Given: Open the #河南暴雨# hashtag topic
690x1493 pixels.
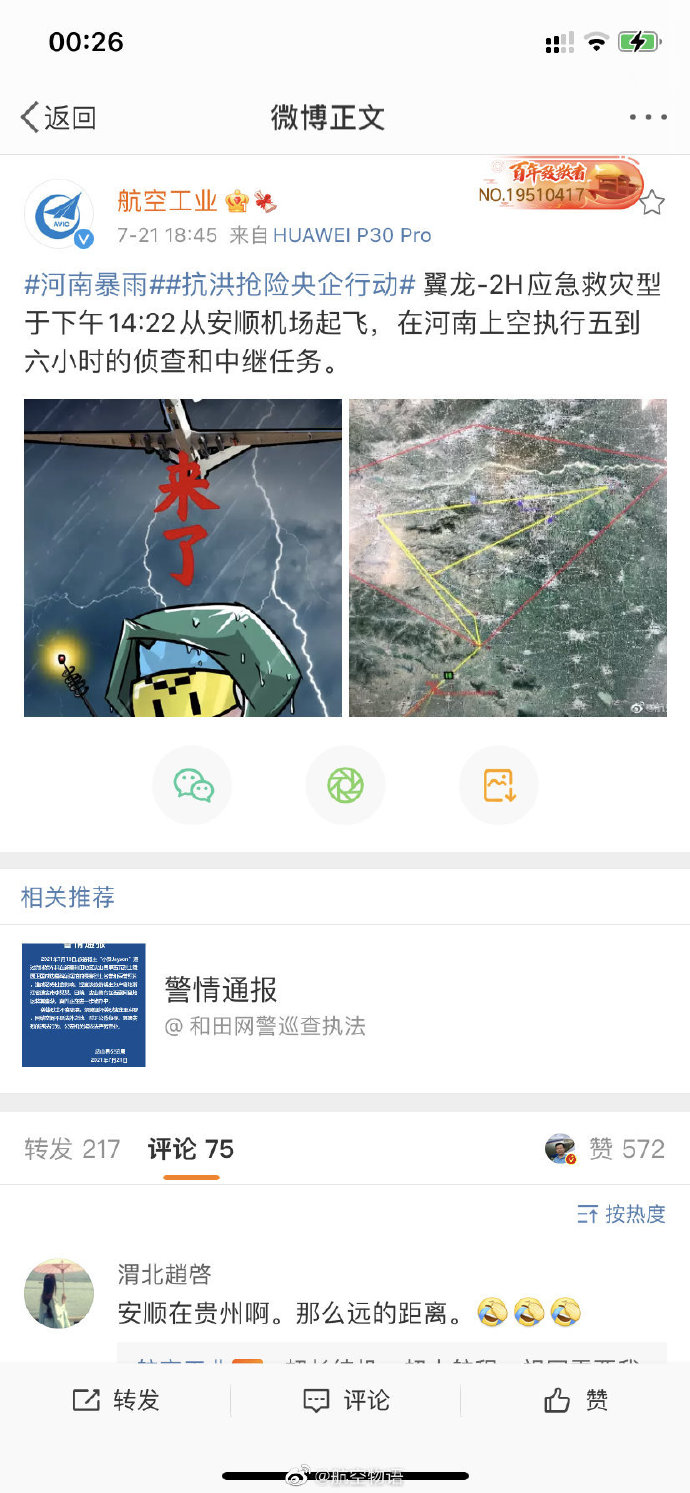Looking at the screenshot, I should pos(86,285).
